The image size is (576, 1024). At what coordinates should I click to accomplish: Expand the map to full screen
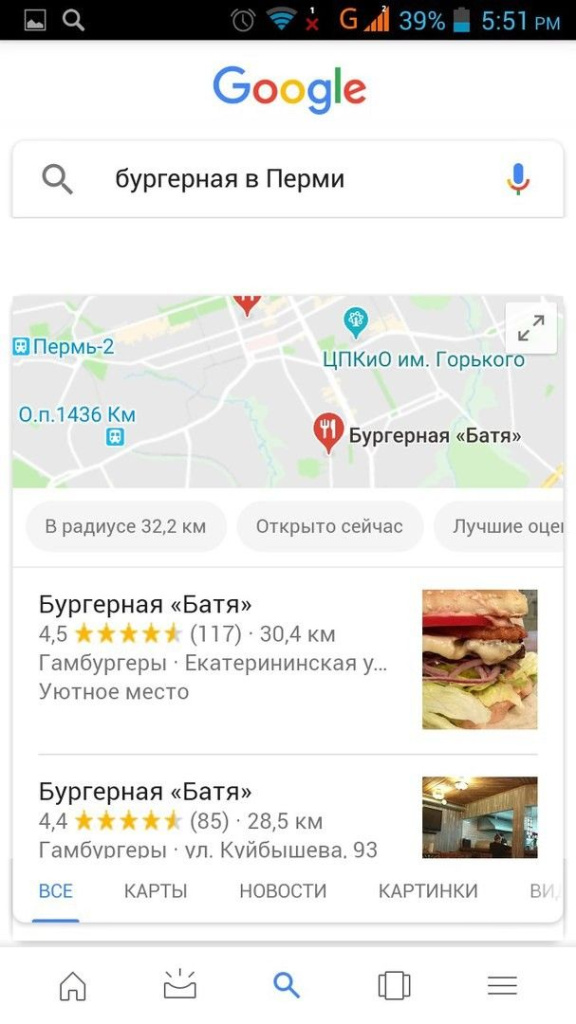pos(531,328)
